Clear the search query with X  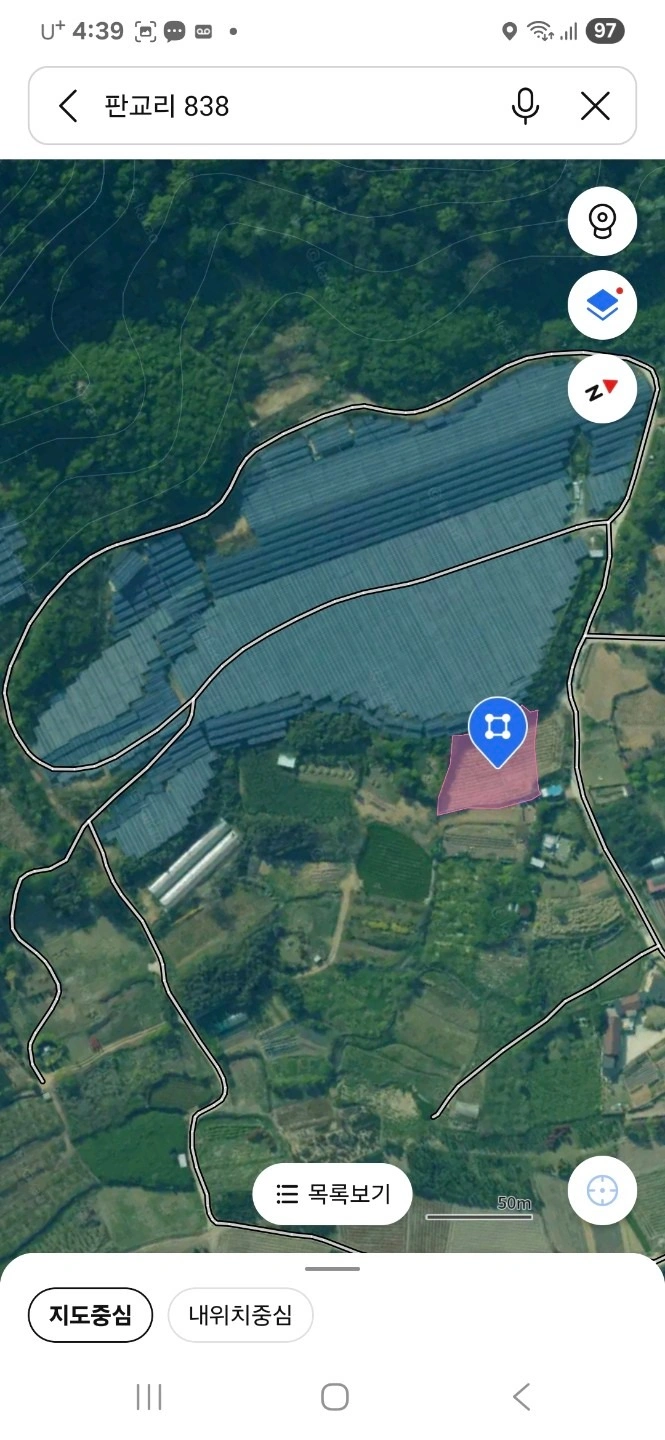[595, 106]
